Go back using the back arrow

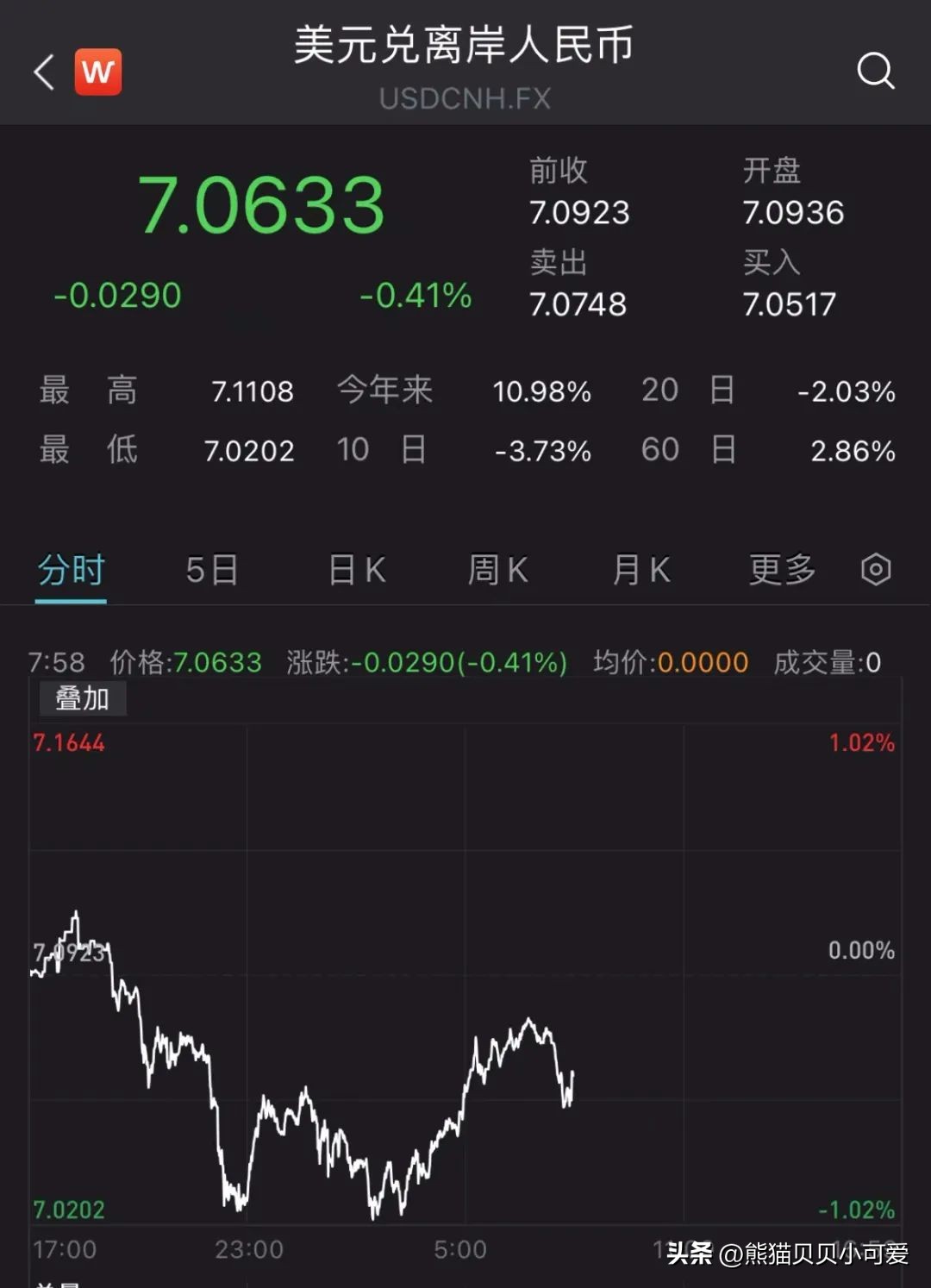click(x=45, y=72)
